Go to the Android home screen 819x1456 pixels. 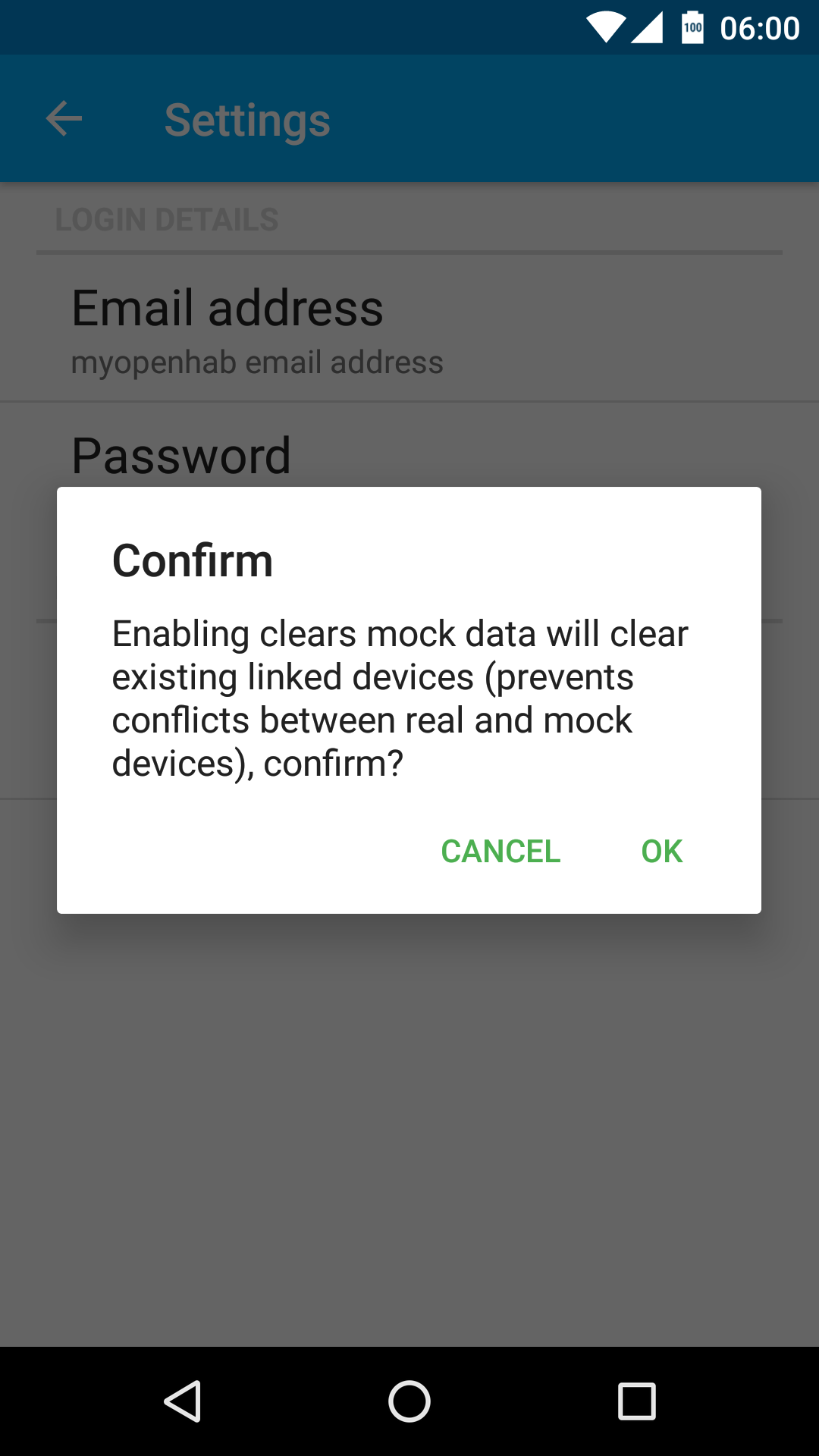(x=409, y=1401)
